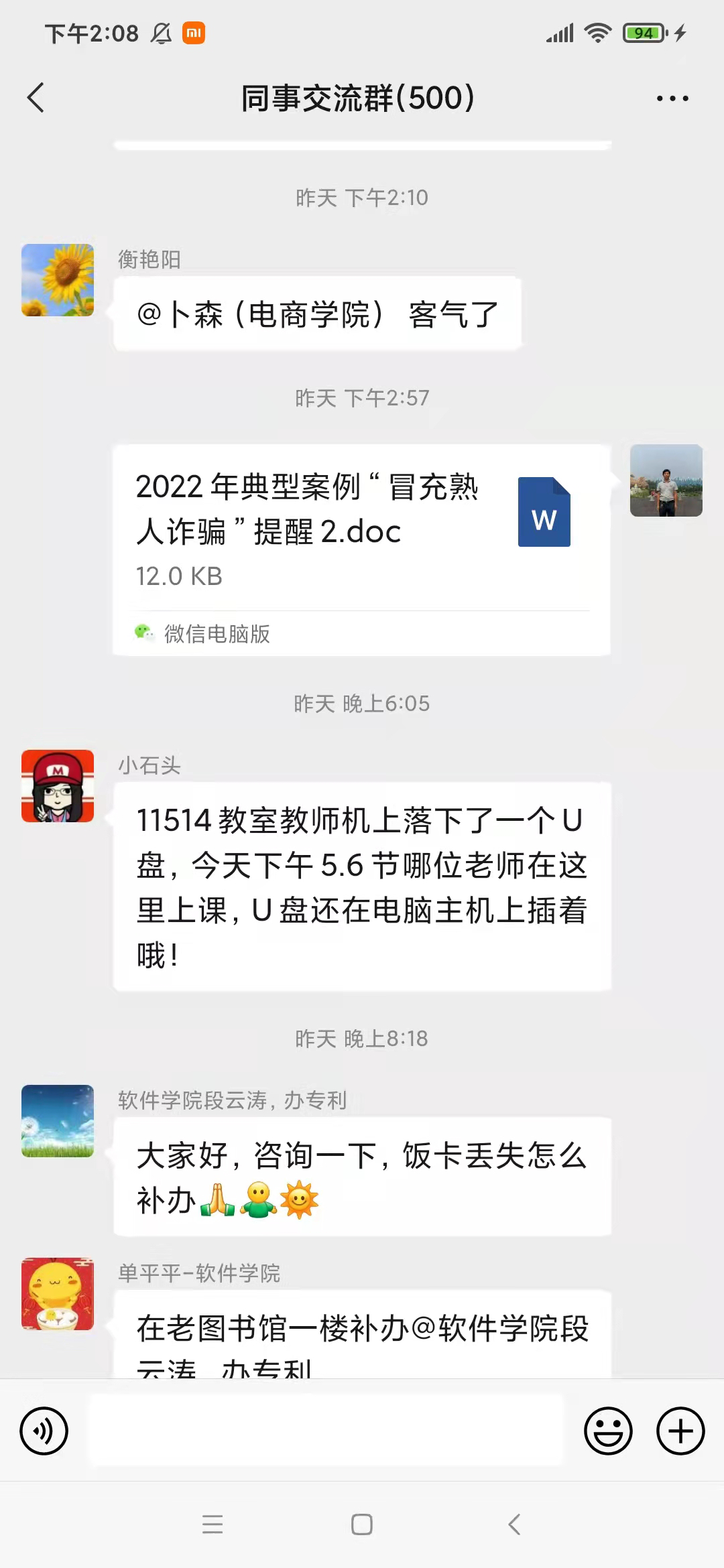Open 软件学院段云涛's avatar

[58, 1121]
